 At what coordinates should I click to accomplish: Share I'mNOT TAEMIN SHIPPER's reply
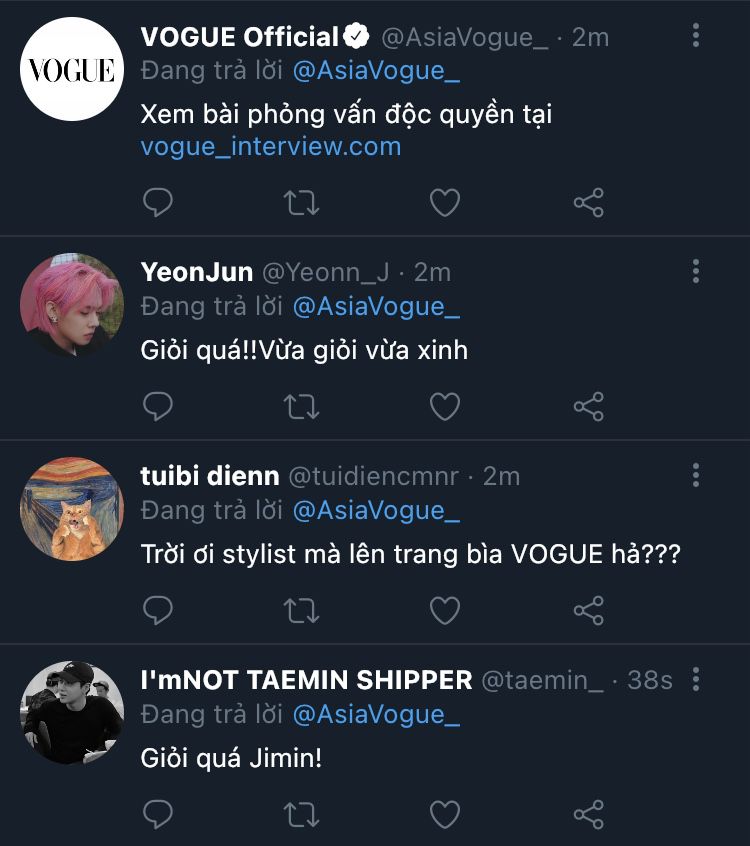(x=588, y=813)
